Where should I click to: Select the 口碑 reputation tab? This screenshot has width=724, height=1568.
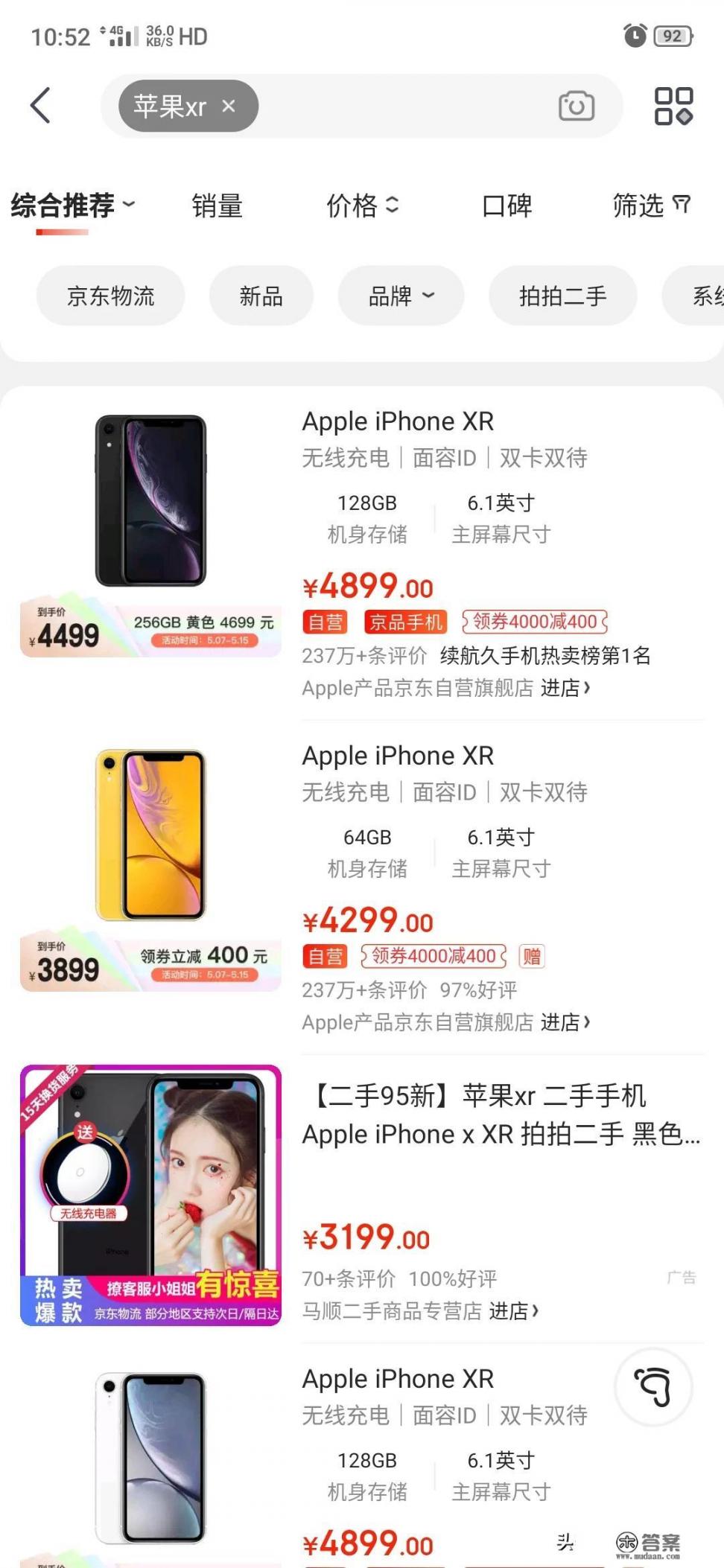(507, 206)
